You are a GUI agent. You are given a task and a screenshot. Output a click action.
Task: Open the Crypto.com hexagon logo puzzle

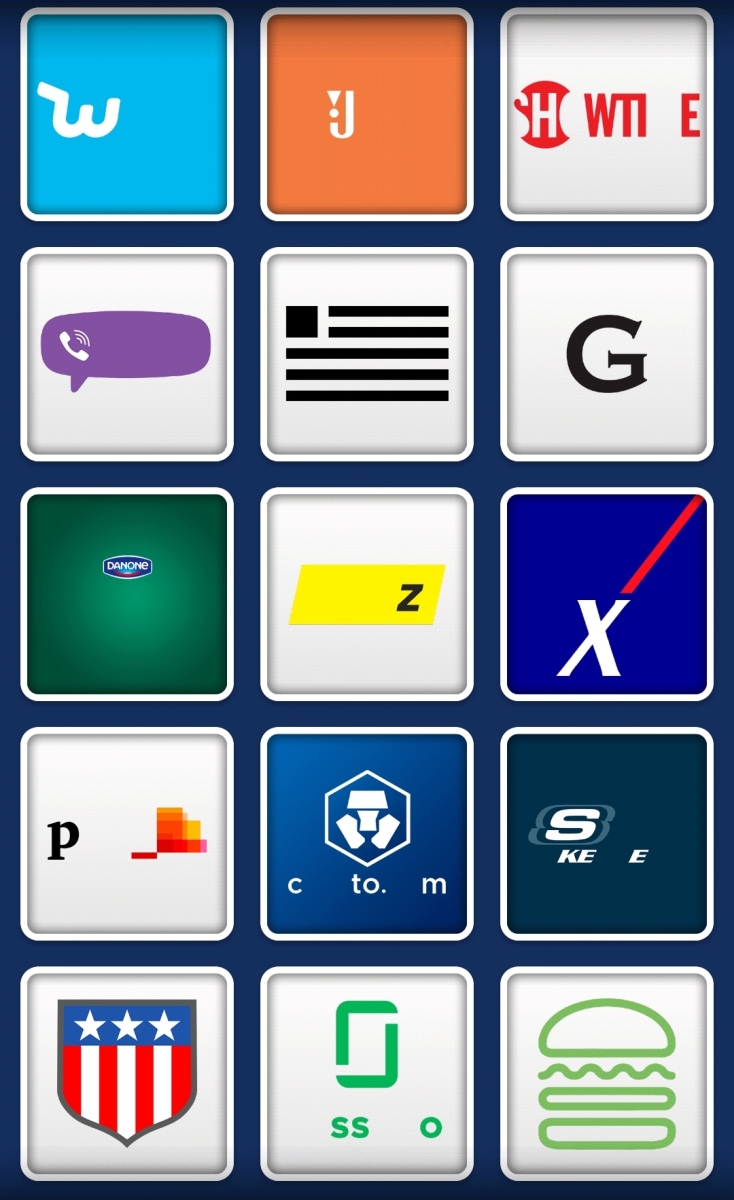(x=367, y=833)
